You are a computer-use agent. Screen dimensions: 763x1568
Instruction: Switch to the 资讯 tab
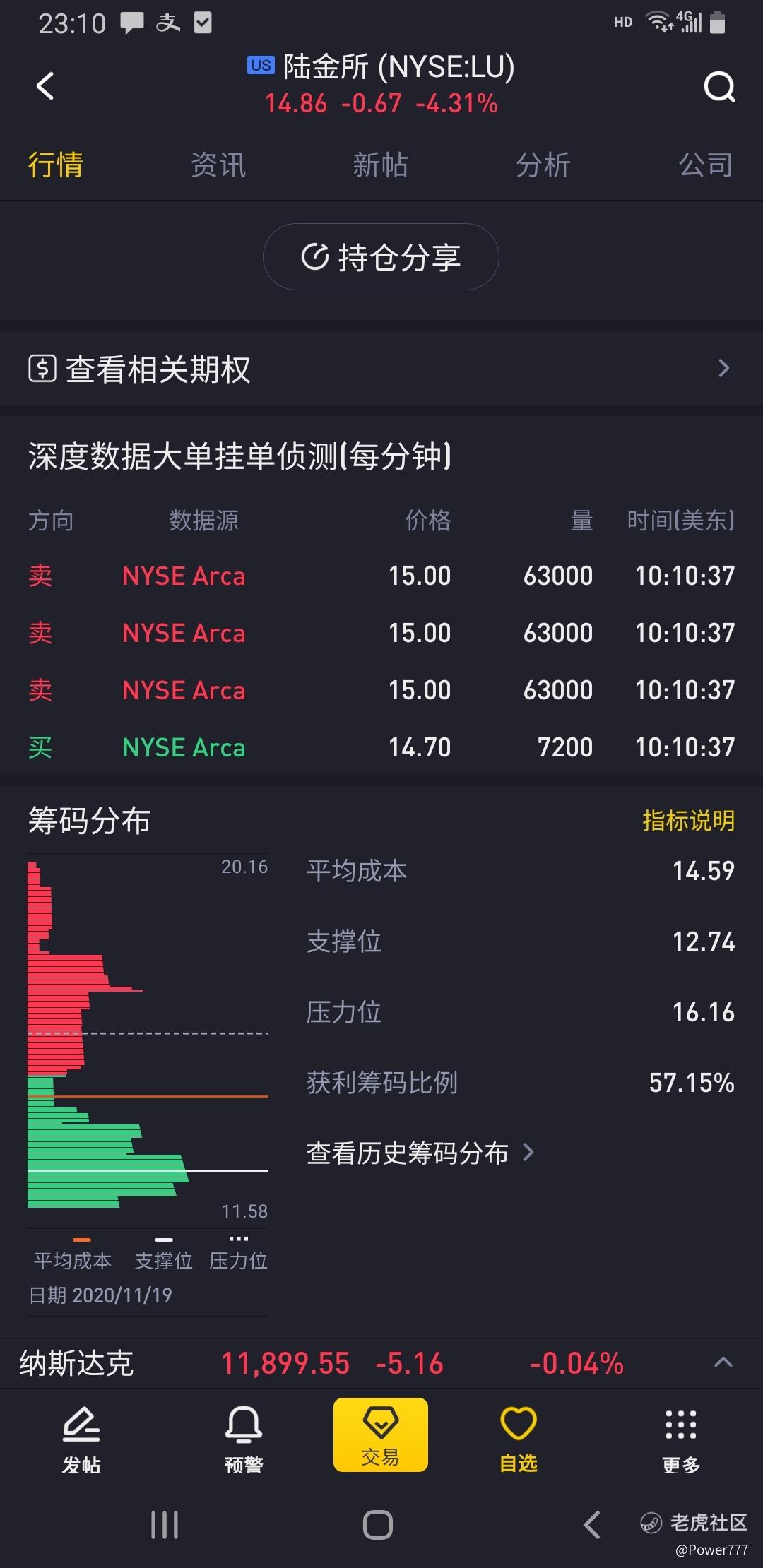click(218, 165)
